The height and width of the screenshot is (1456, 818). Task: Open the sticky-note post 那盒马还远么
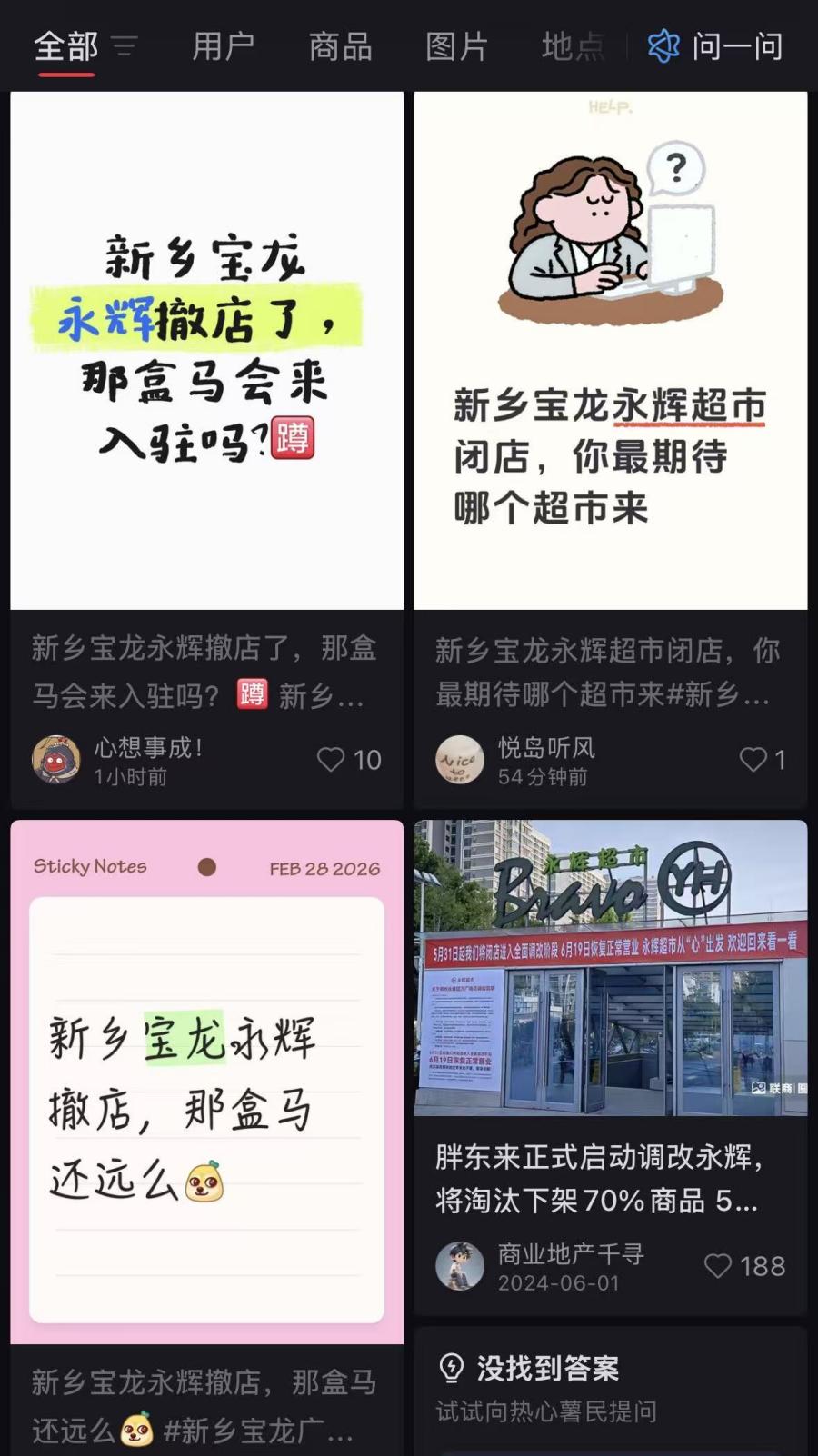(206, 1082)
